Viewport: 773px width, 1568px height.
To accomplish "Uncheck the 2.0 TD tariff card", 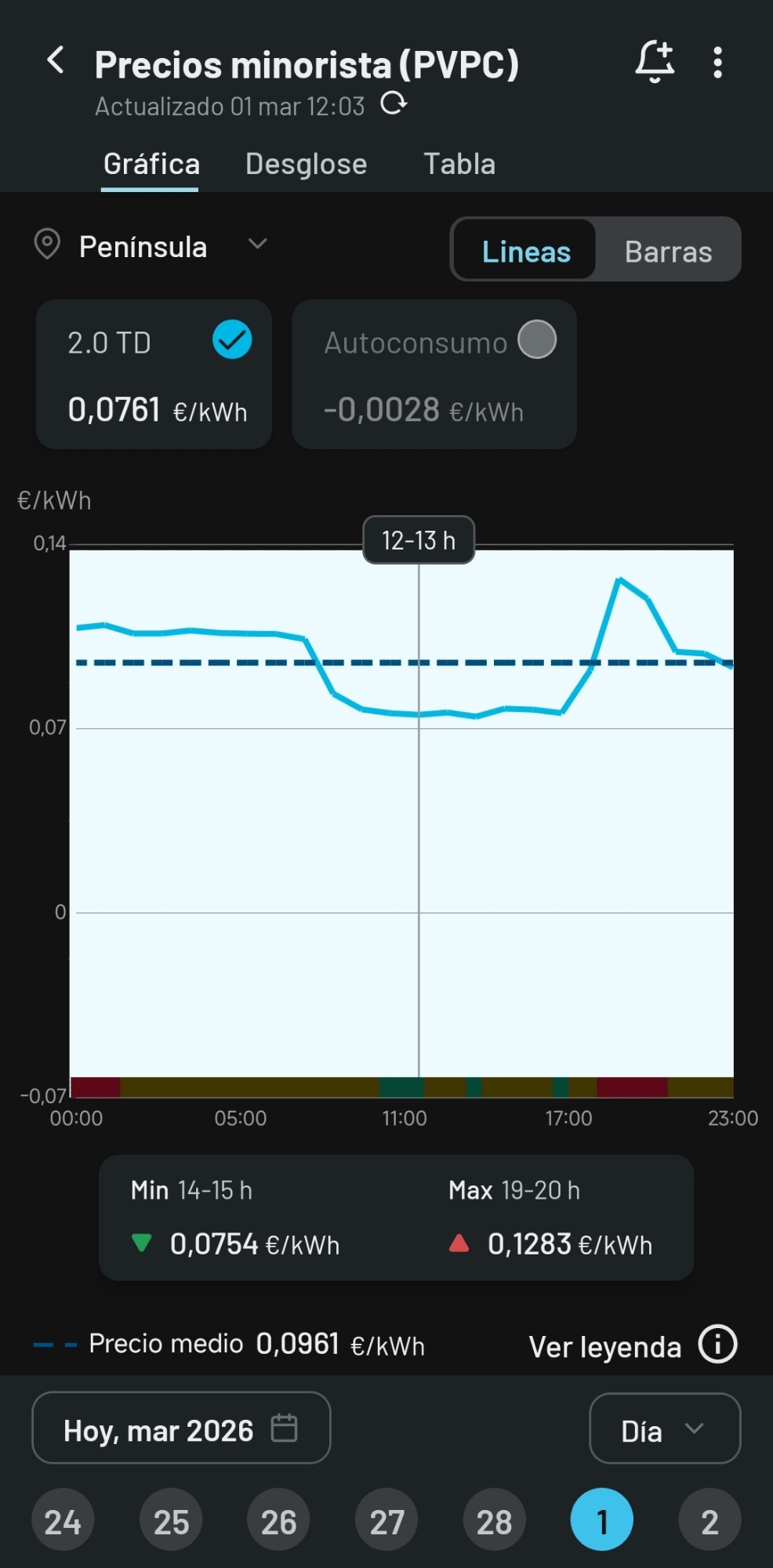I will 232,340.
